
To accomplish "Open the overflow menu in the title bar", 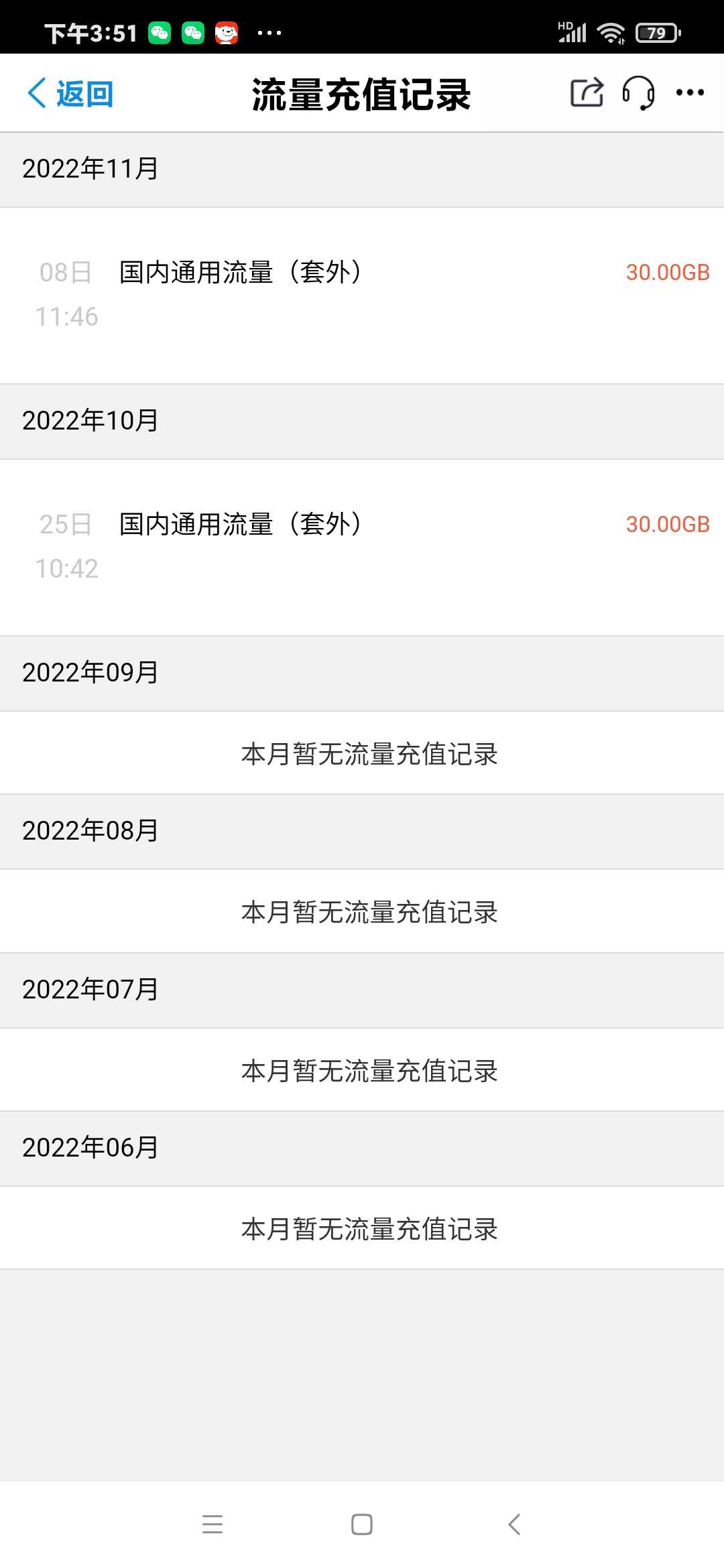I will 690,92.
